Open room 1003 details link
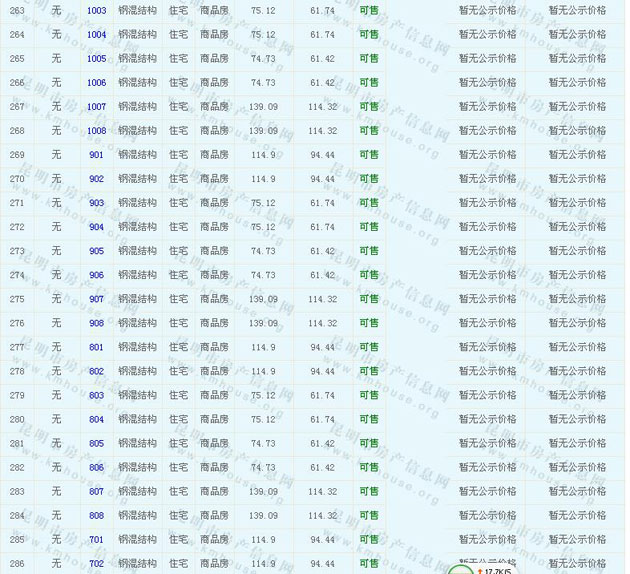Screen dimensions: 630x574 (x=96, y=10)
